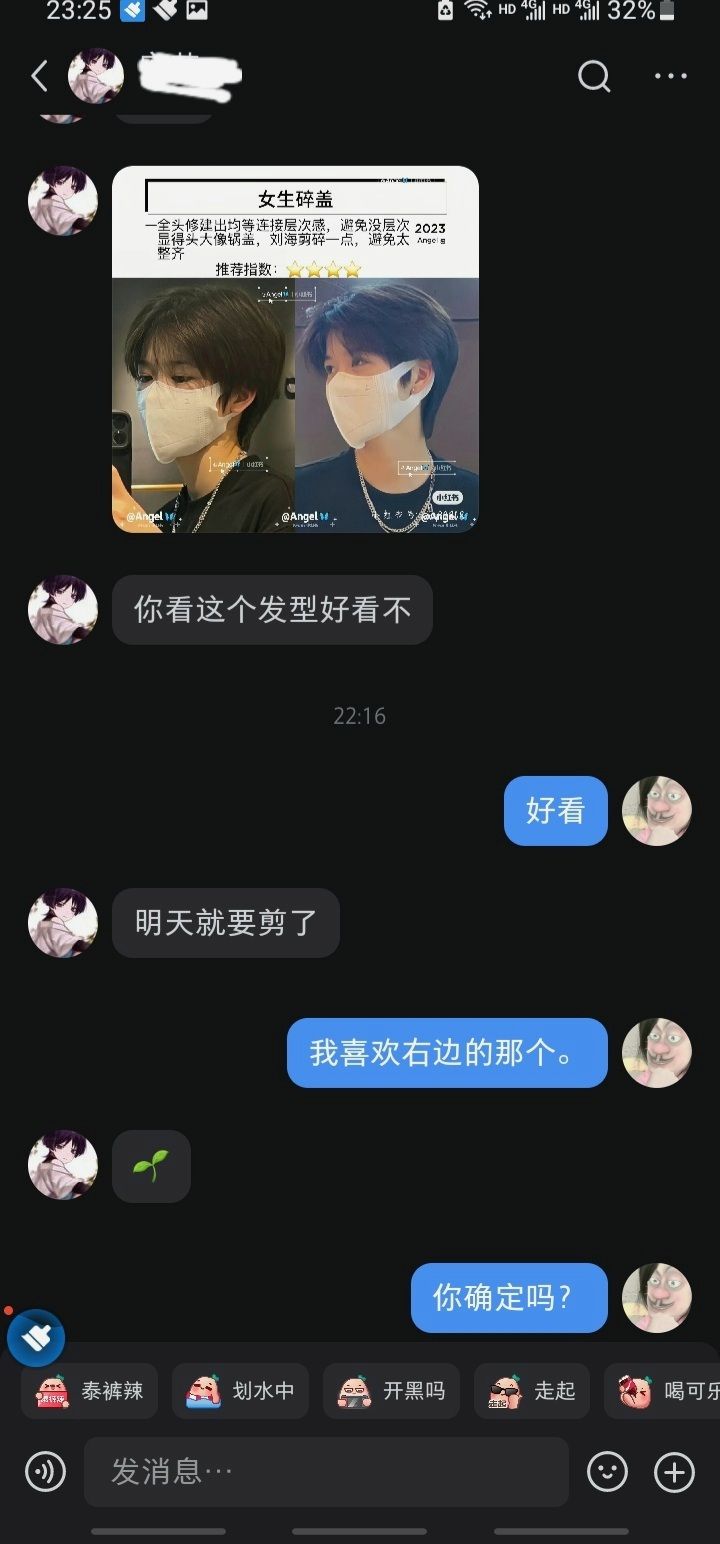Select the 走起 sticker chip

click(532, 1391)
